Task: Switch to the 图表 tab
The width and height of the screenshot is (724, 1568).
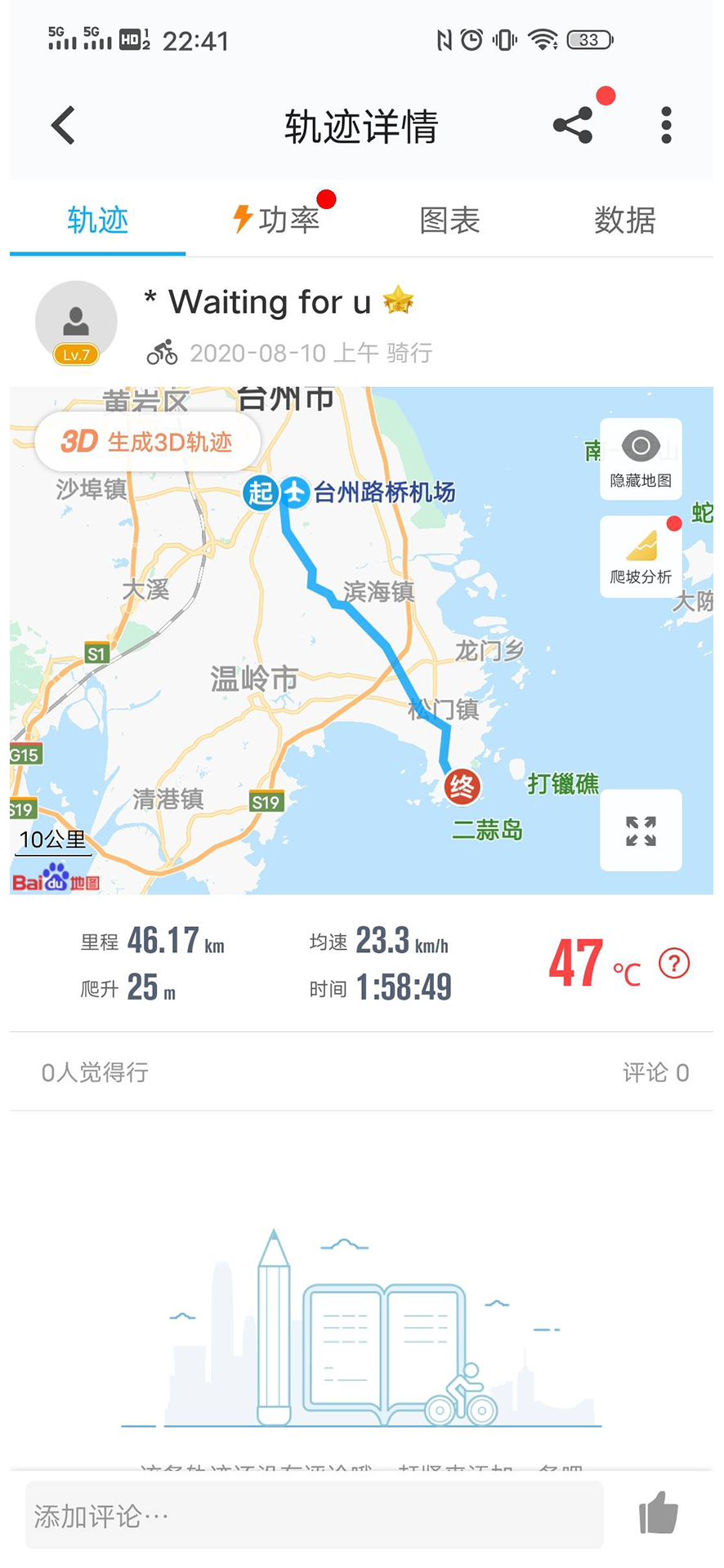Action: (449, 220)
